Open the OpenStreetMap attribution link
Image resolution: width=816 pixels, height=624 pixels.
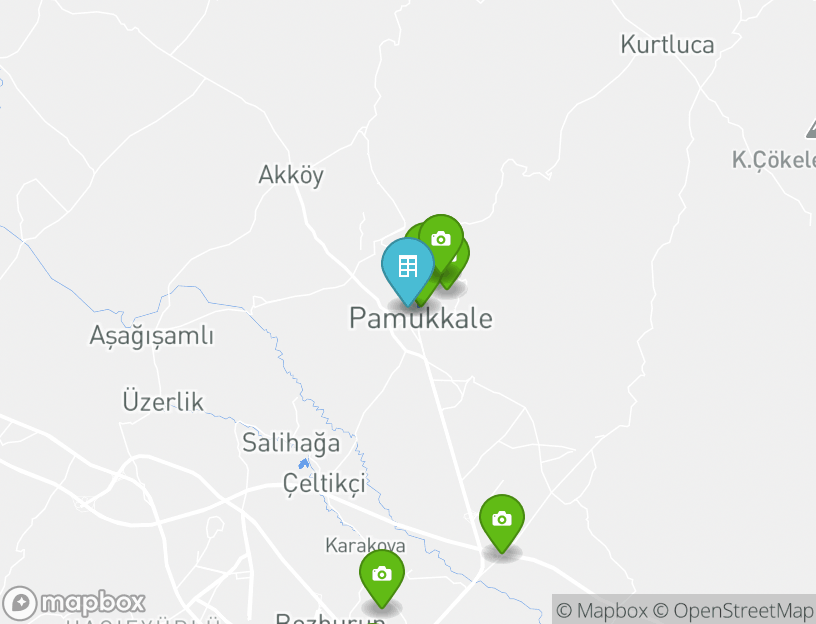[733, 610]
